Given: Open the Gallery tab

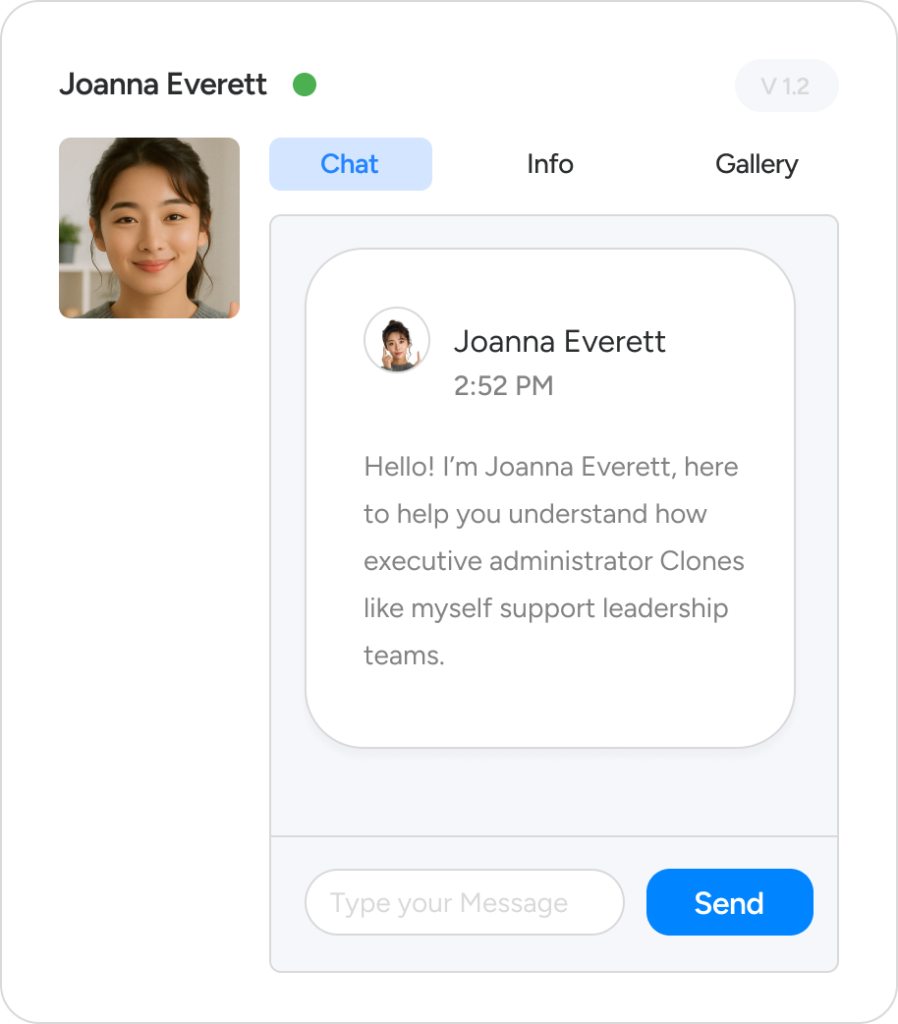Looking at the screenshot, I should click(757, 164).
